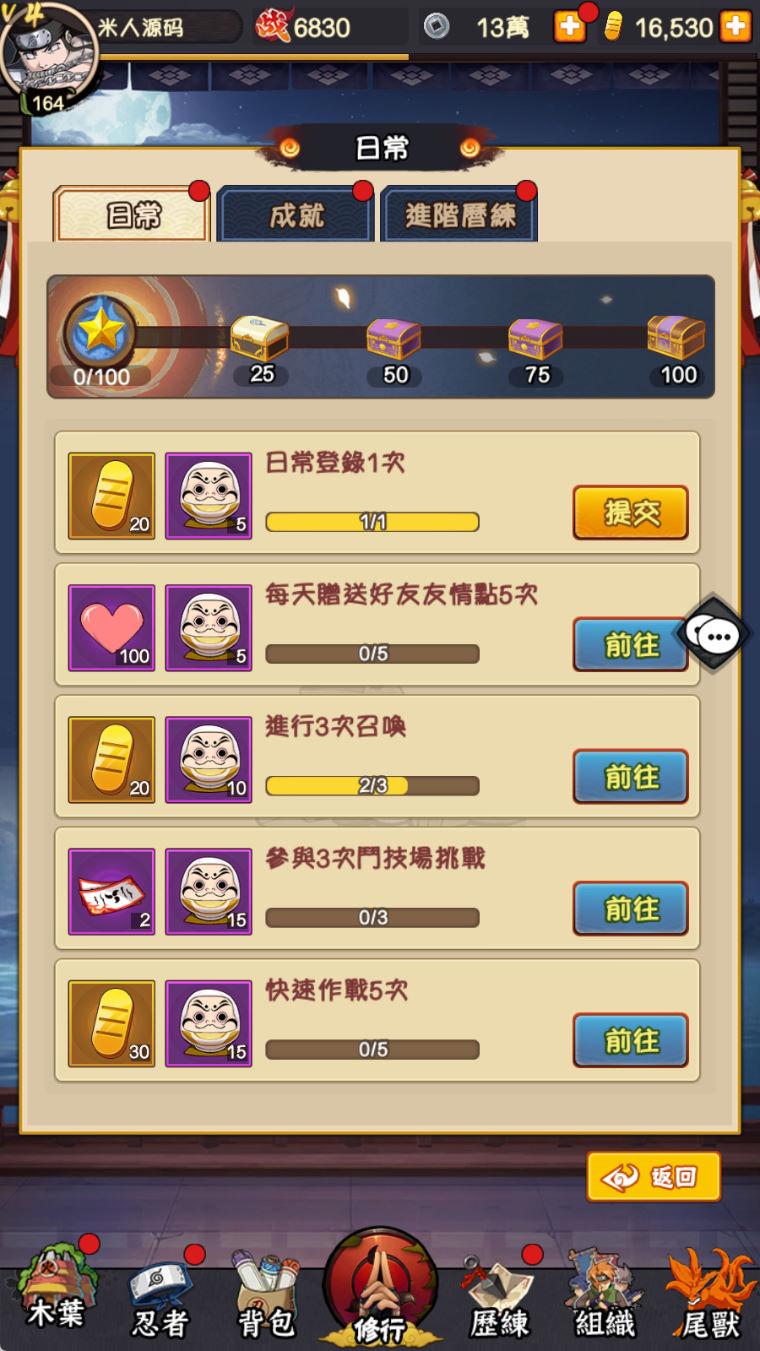Switch to the 進階歷練 tab
The width and height of the screenshot is (760, 1351).
(x=459, y=214)
